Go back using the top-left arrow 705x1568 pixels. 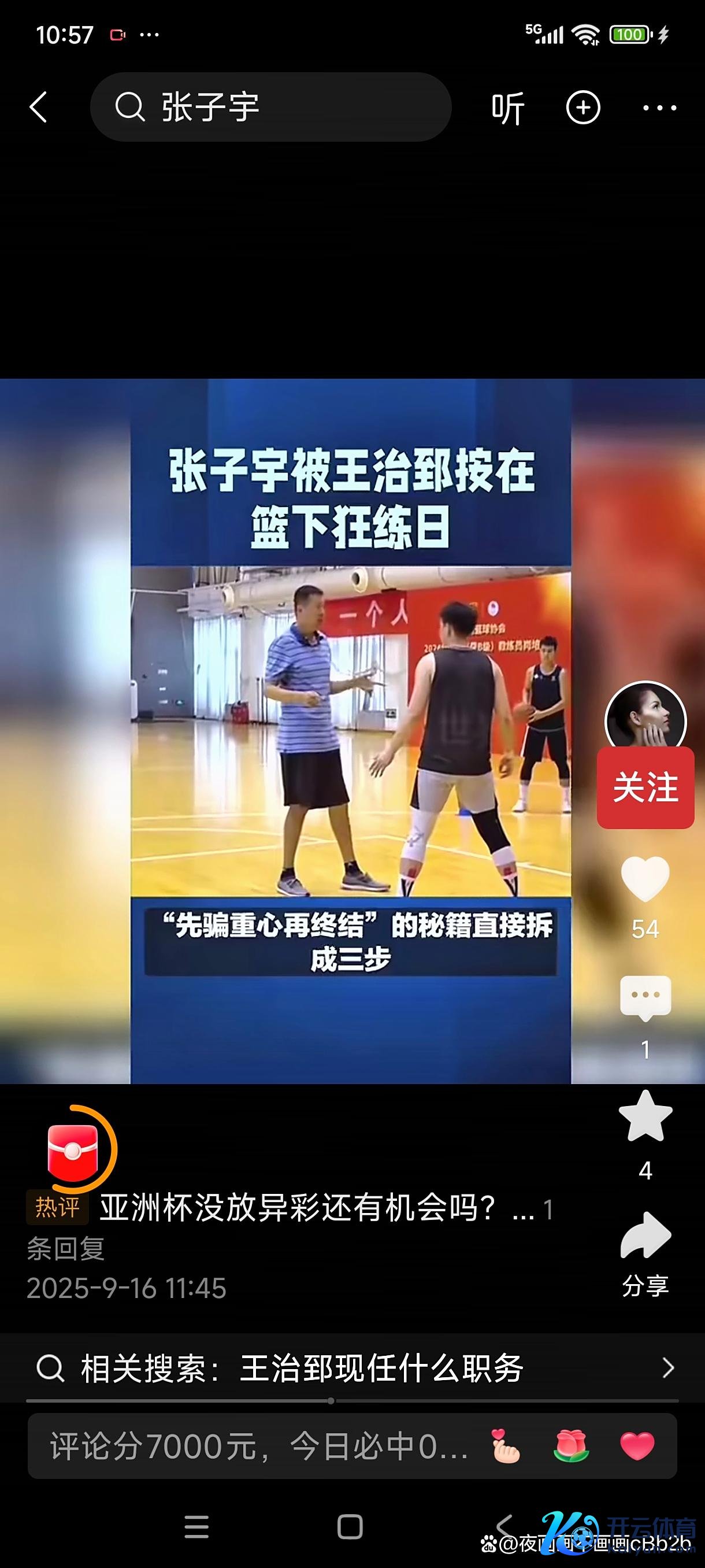click(x=38, y=108)
